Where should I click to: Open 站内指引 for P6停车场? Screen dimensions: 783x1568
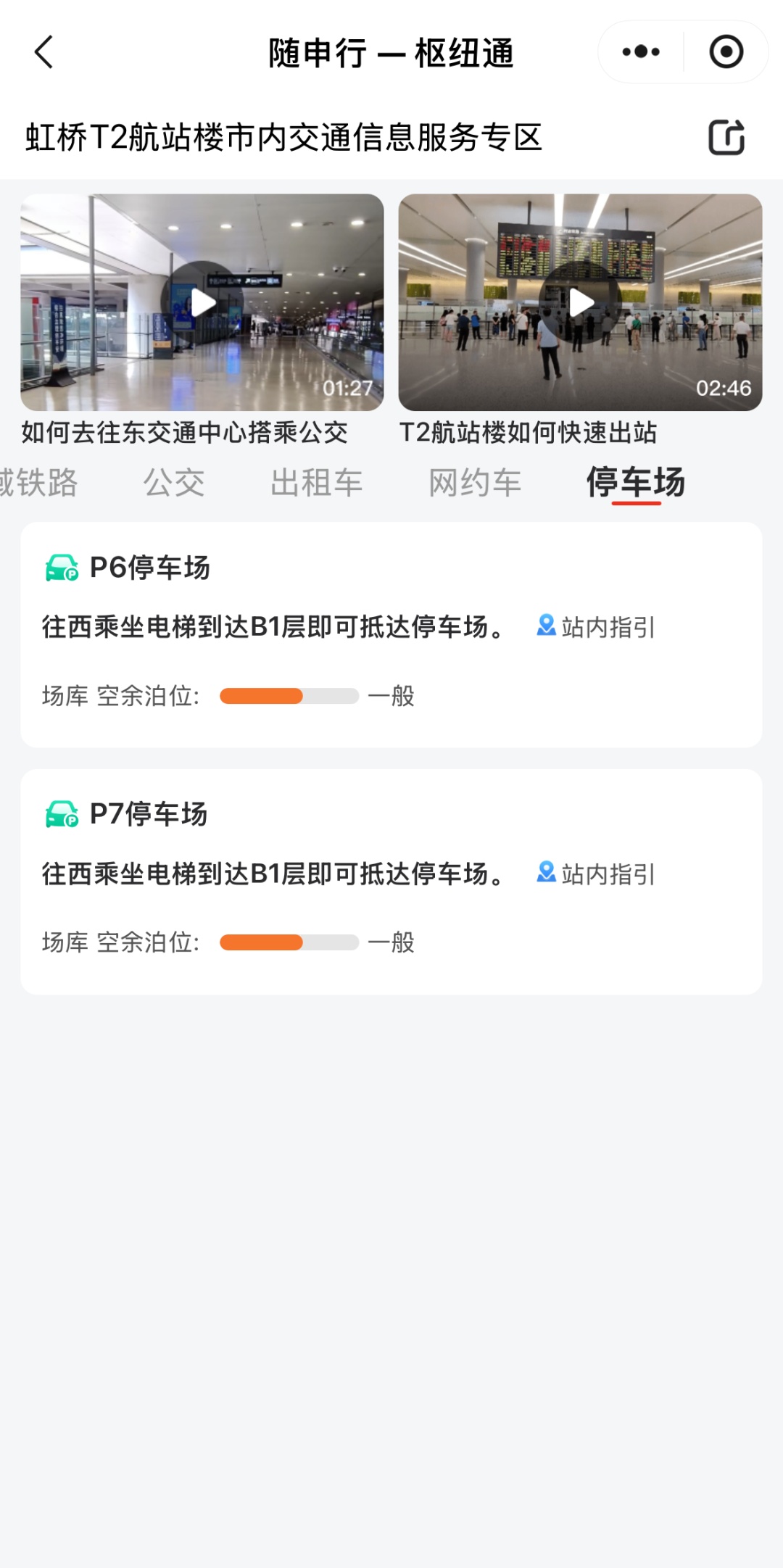coord(596,627)
